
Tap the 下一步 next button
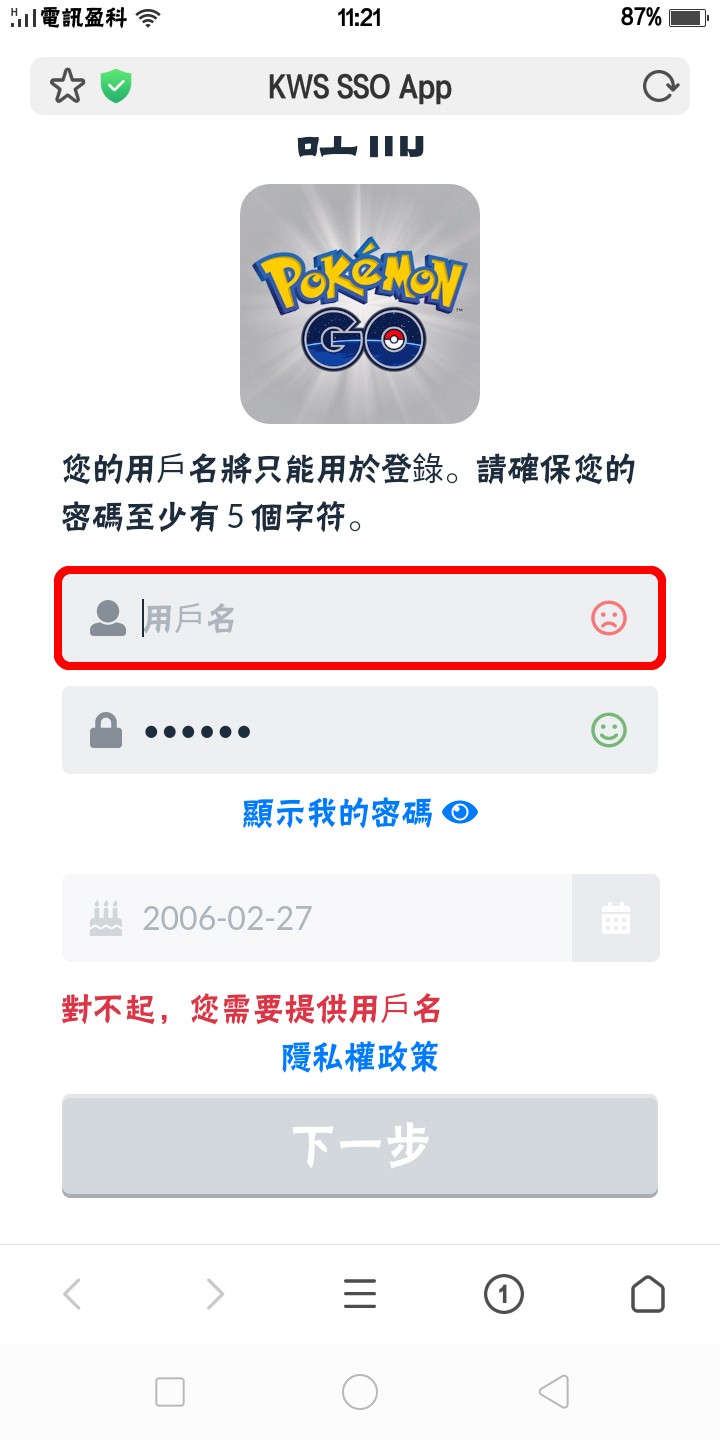[x=360, y=1146]
